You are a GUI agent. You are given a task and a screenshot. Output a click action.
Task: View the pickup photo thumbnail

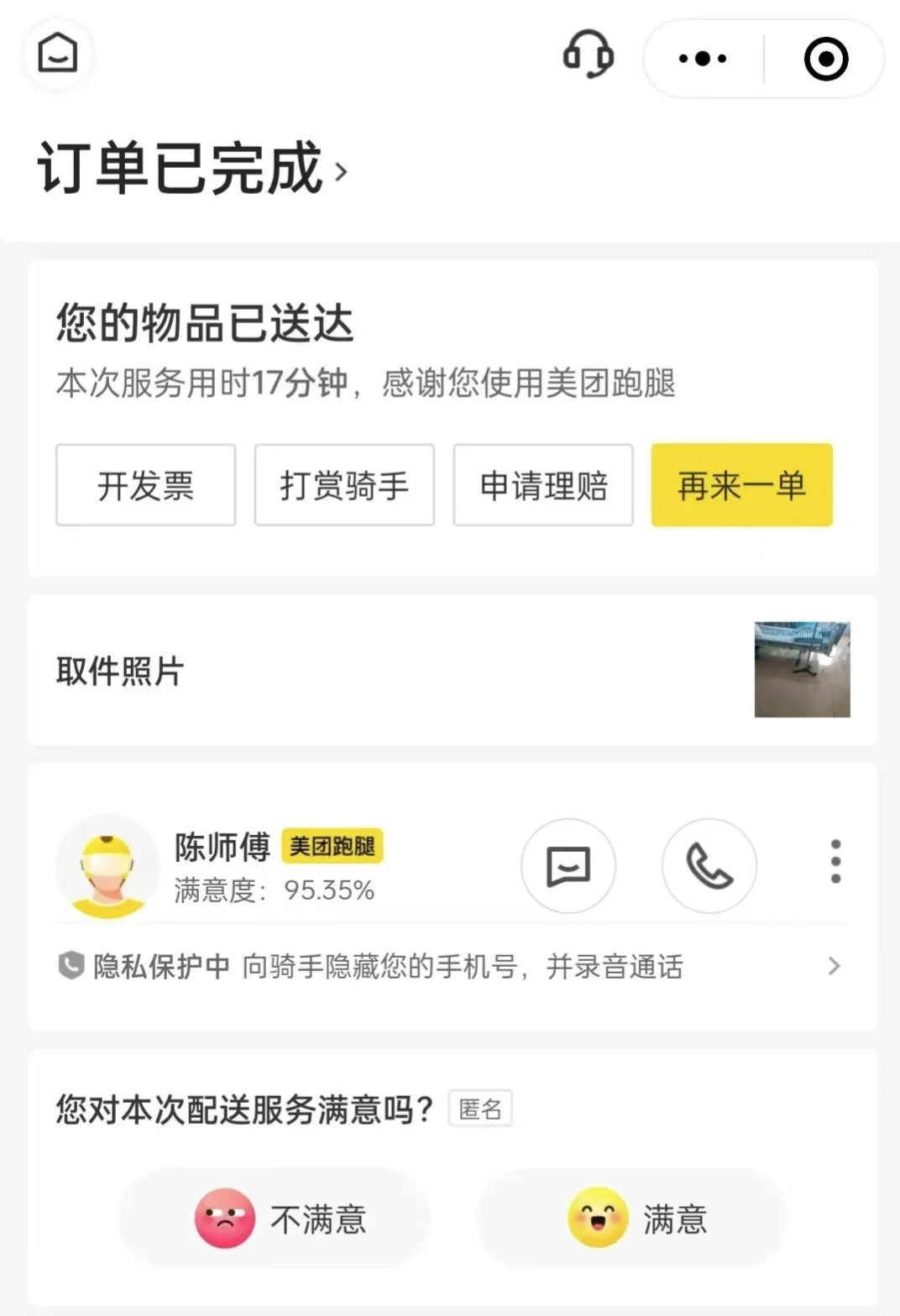[x=802, y=670]
